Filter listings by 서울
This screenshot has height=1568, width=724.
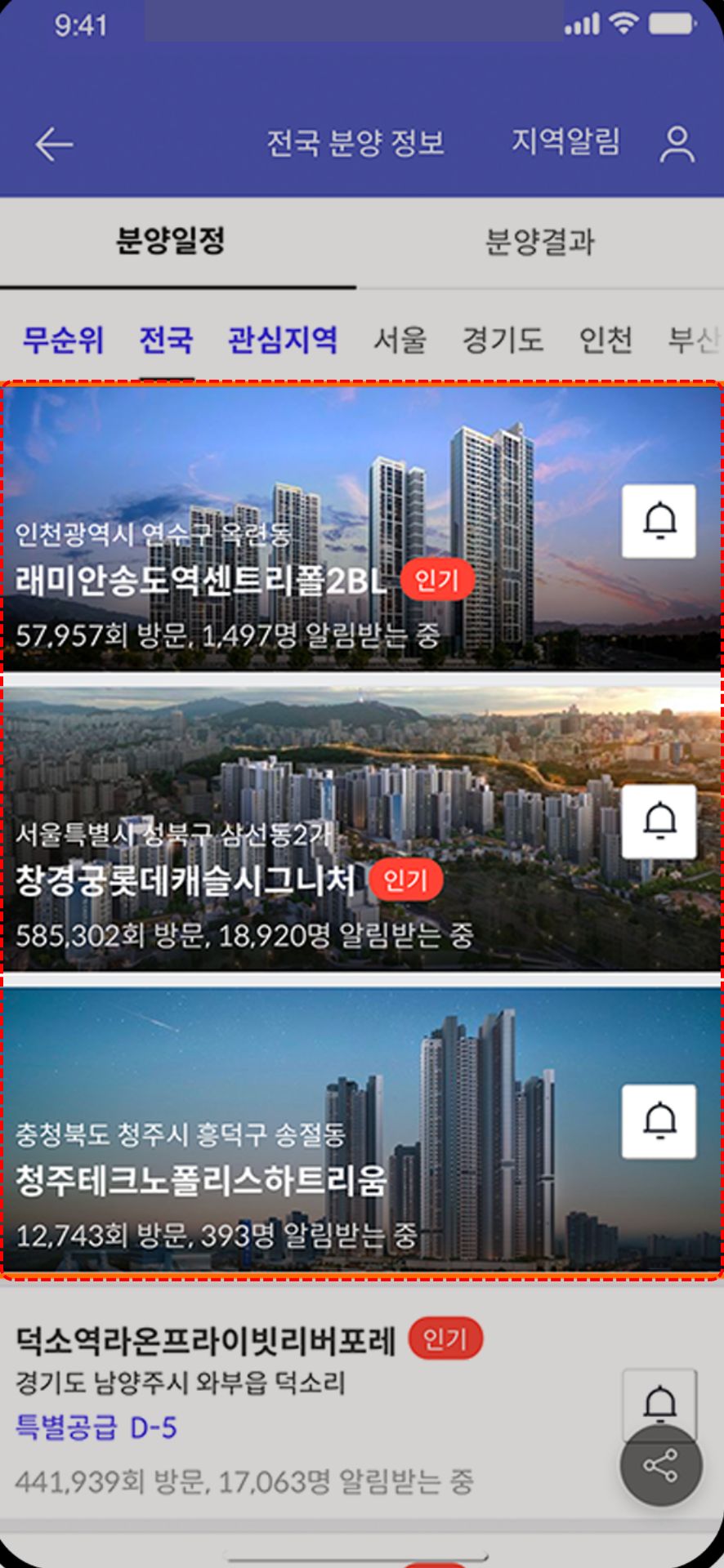point(400,339)
